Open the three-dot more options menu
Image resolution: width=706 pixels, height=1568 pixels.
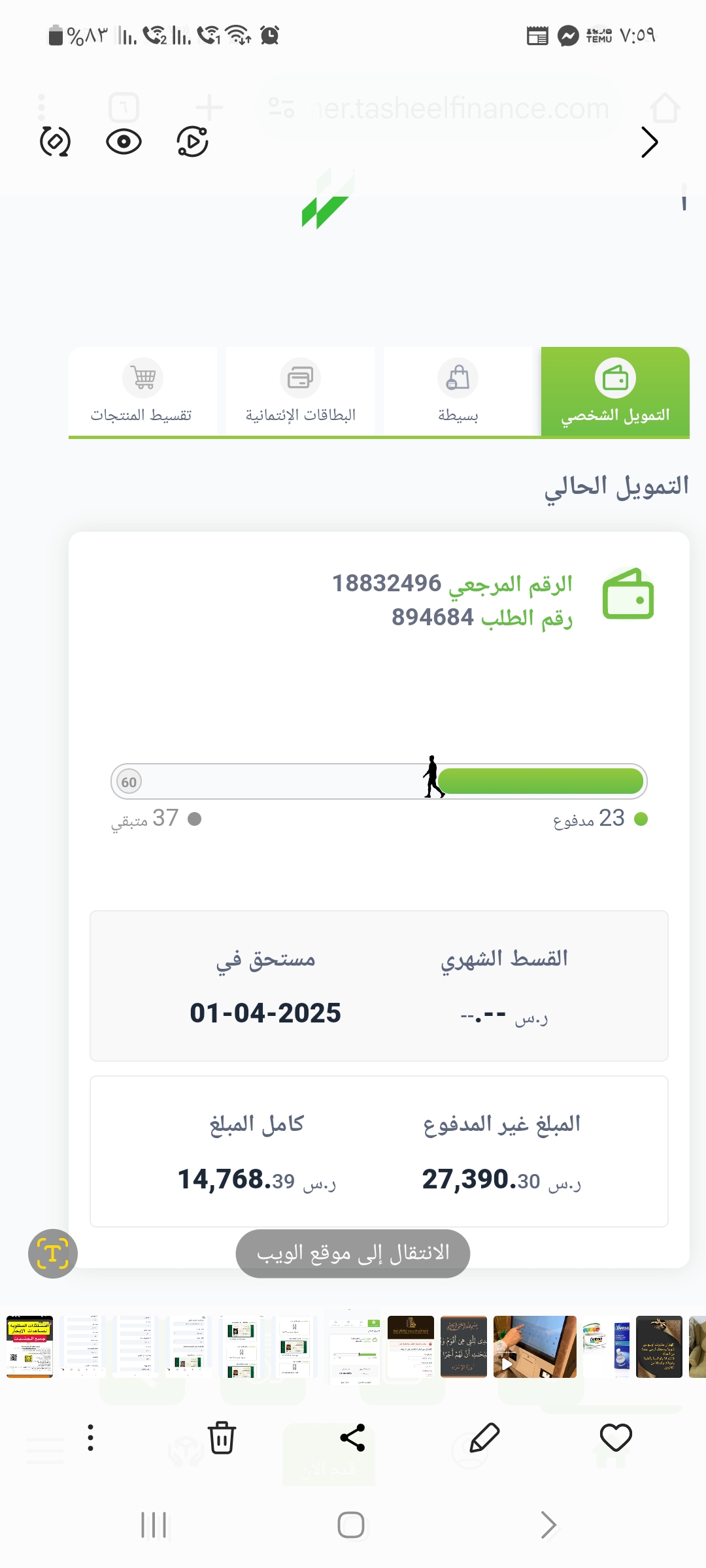coord(91,1437)
